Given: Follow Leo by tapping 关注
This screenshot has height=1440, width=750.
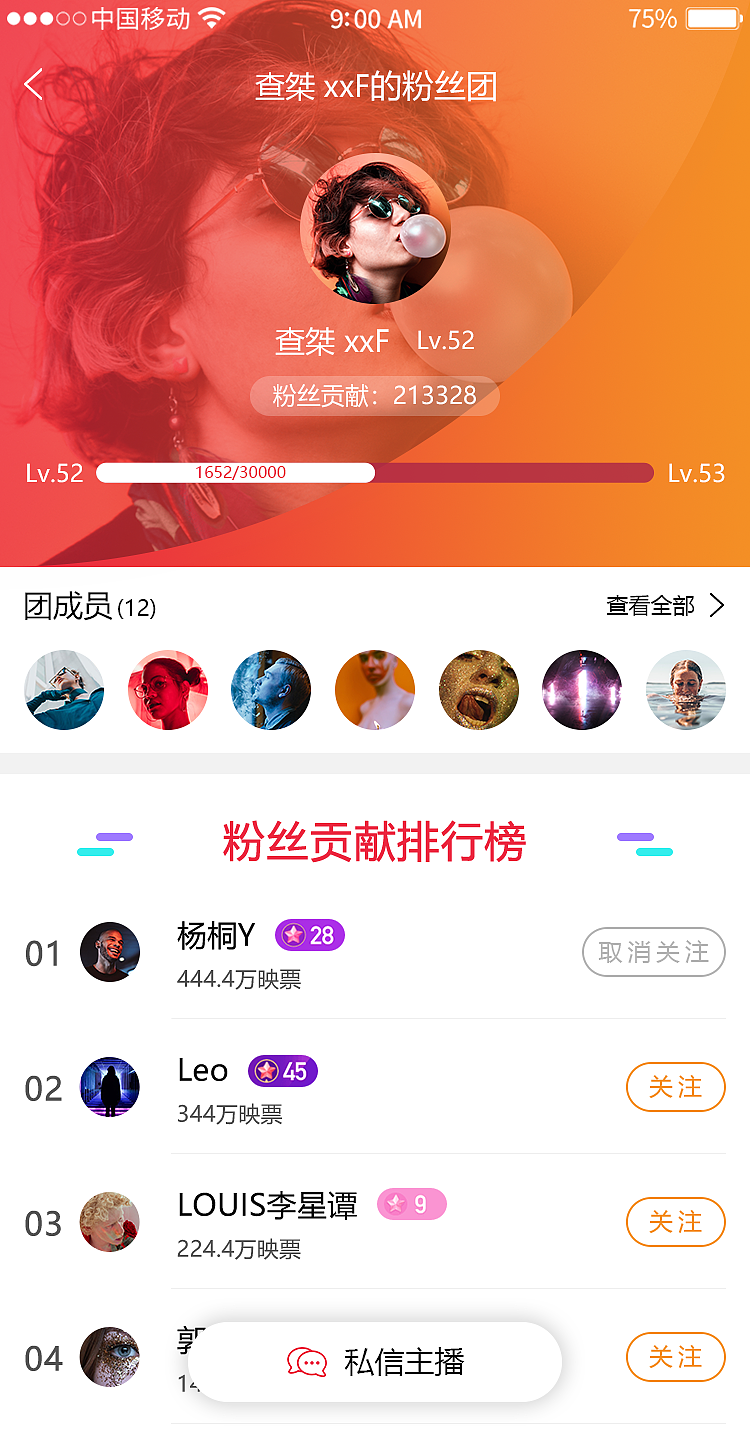Looking at the screenshot, I should coord(676,1087).
